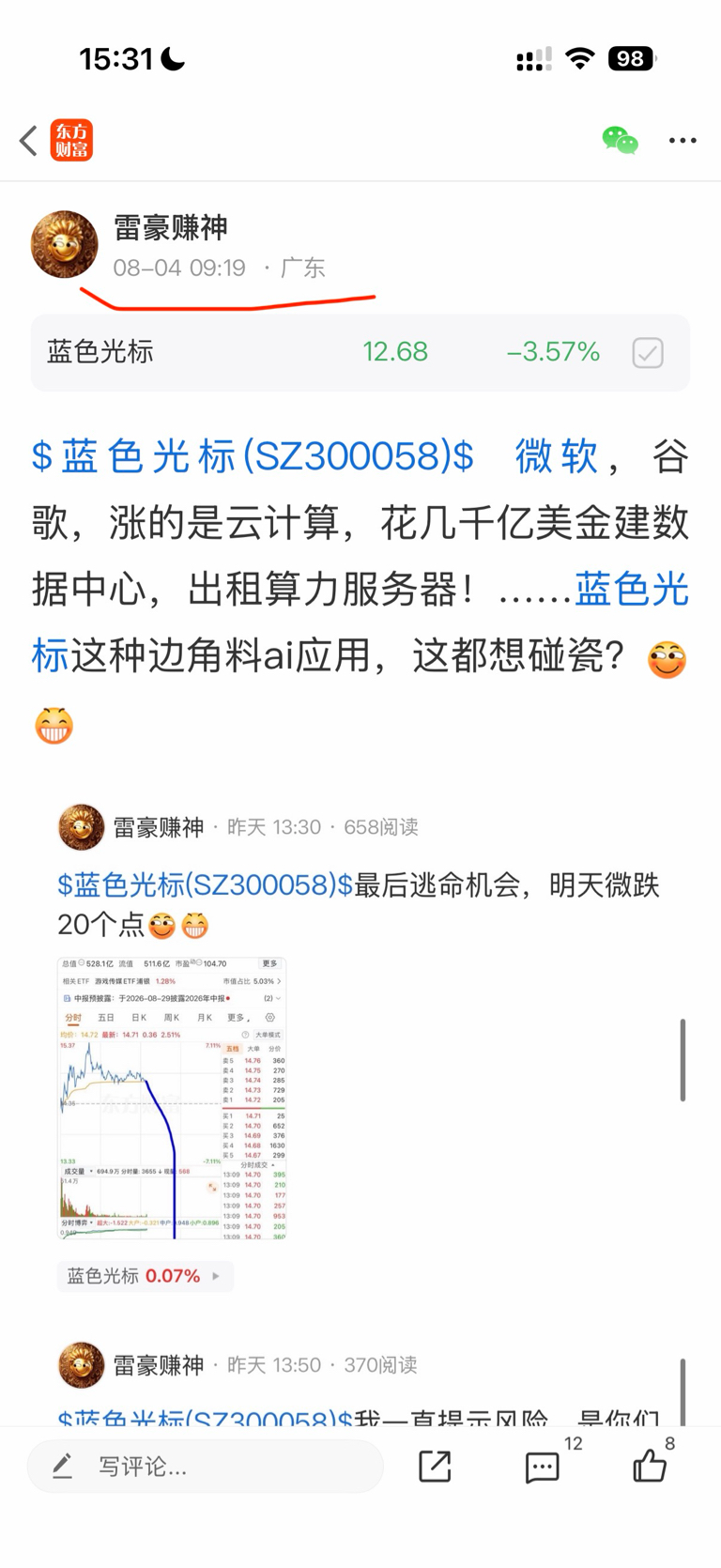721x1568 pixels.
Task: Go back using the top-left arrow
Action: [29, 141]
